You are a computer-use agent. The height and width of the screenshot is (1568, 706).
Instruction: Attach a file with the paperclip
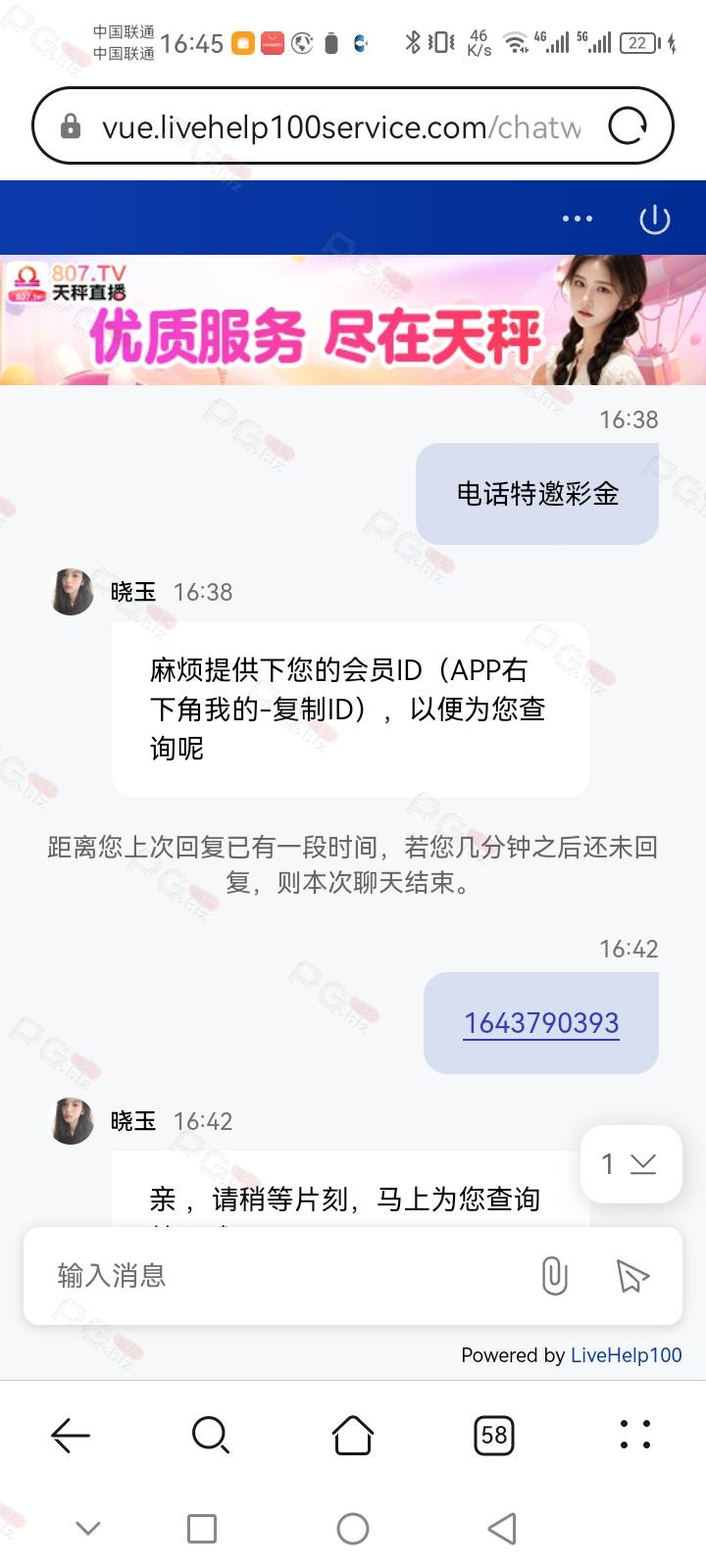[x=555, y=1275]
